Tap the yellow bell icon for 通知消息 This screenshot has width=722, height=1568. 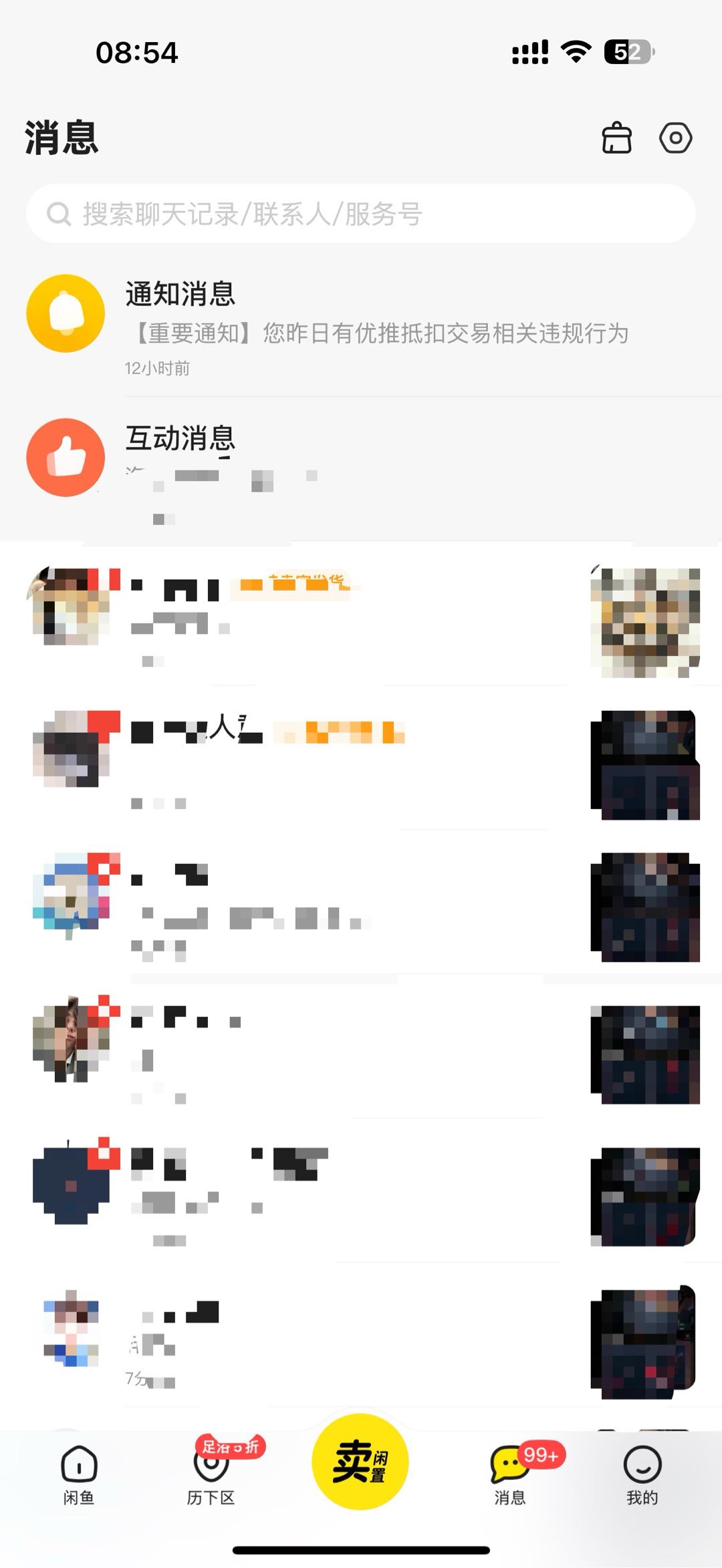64,313
